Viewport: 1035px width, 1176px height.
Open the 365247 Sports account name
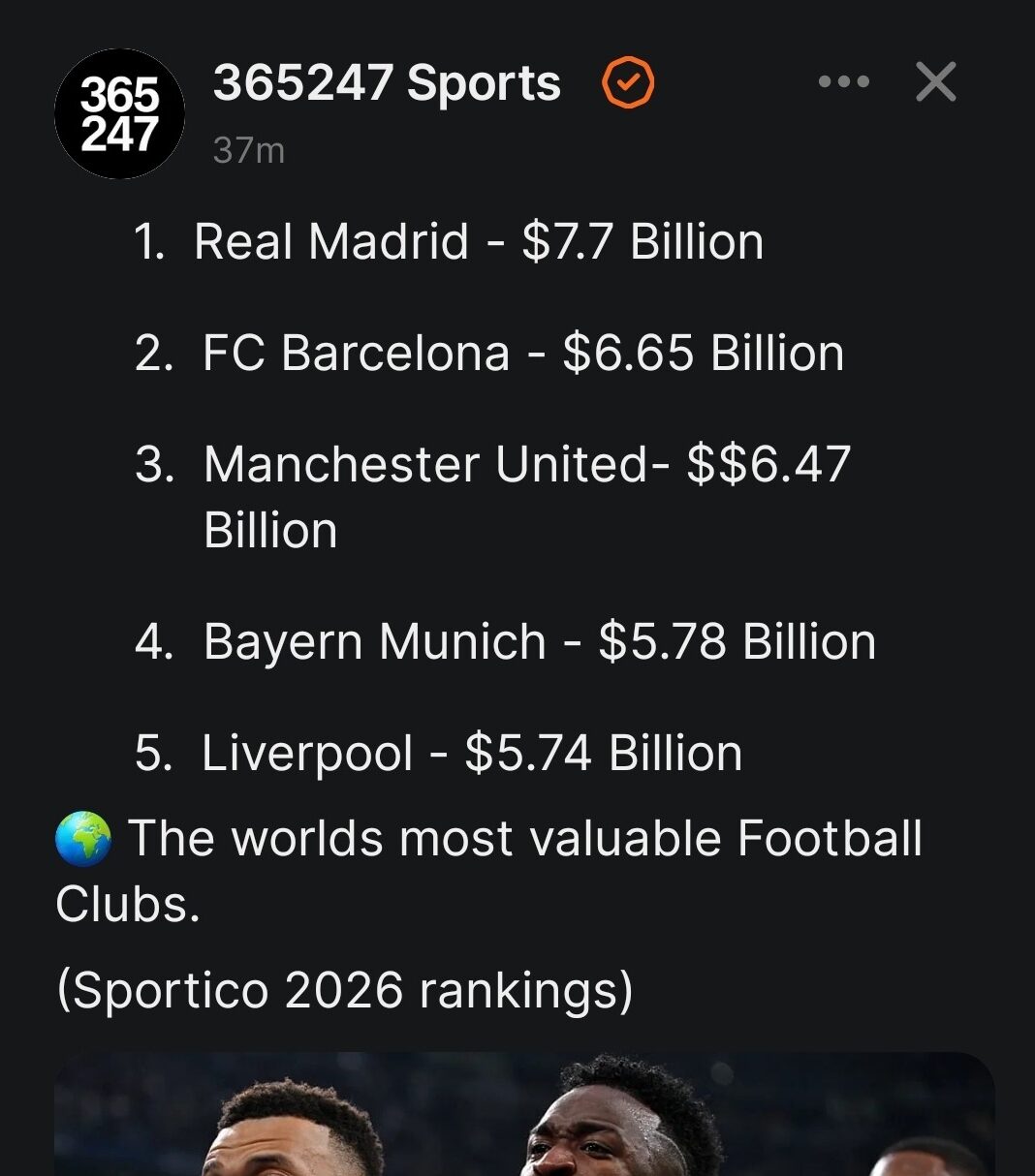387,83
